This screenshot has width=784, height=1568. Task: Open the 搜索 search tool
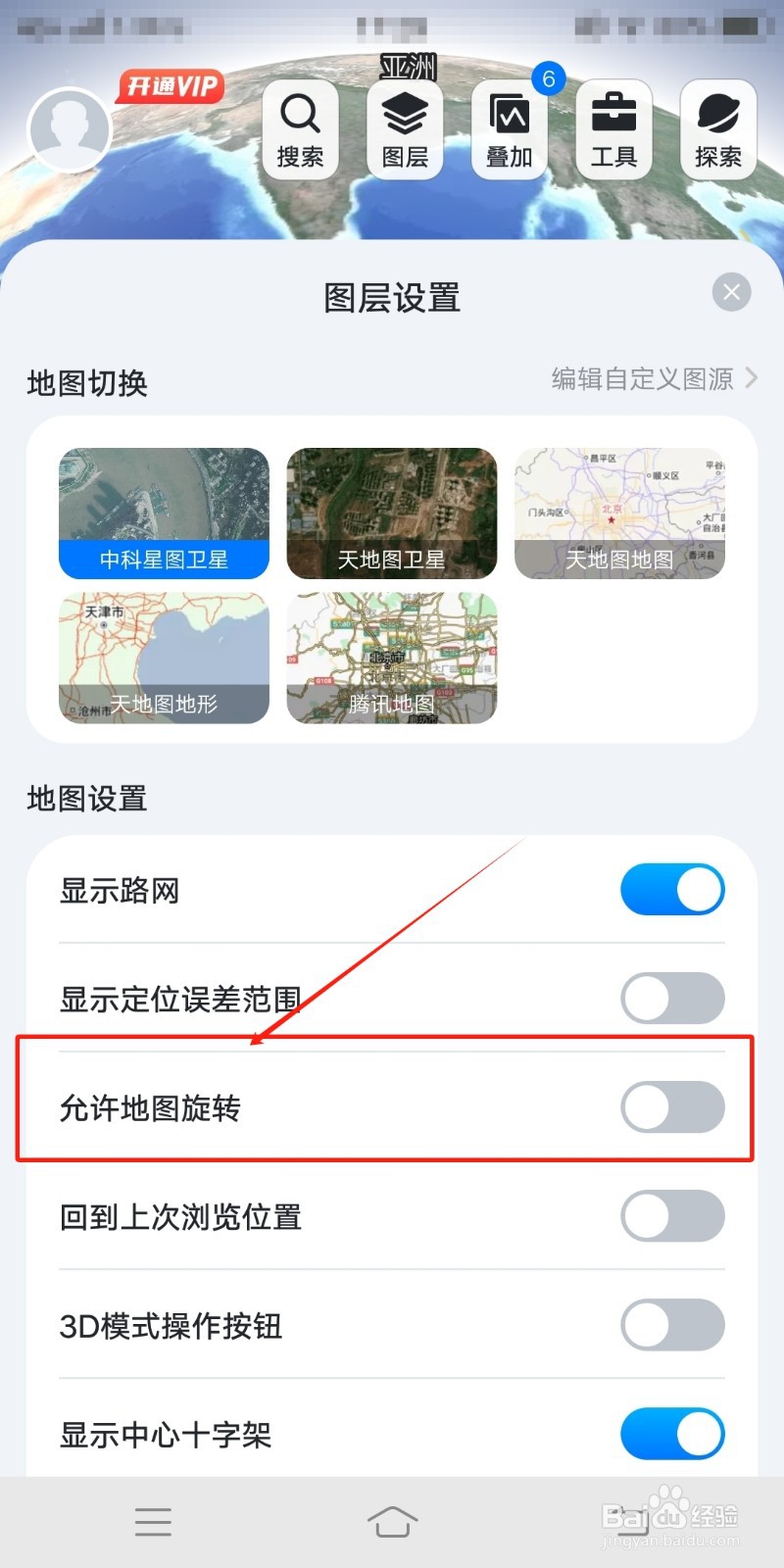pos(301,128)
